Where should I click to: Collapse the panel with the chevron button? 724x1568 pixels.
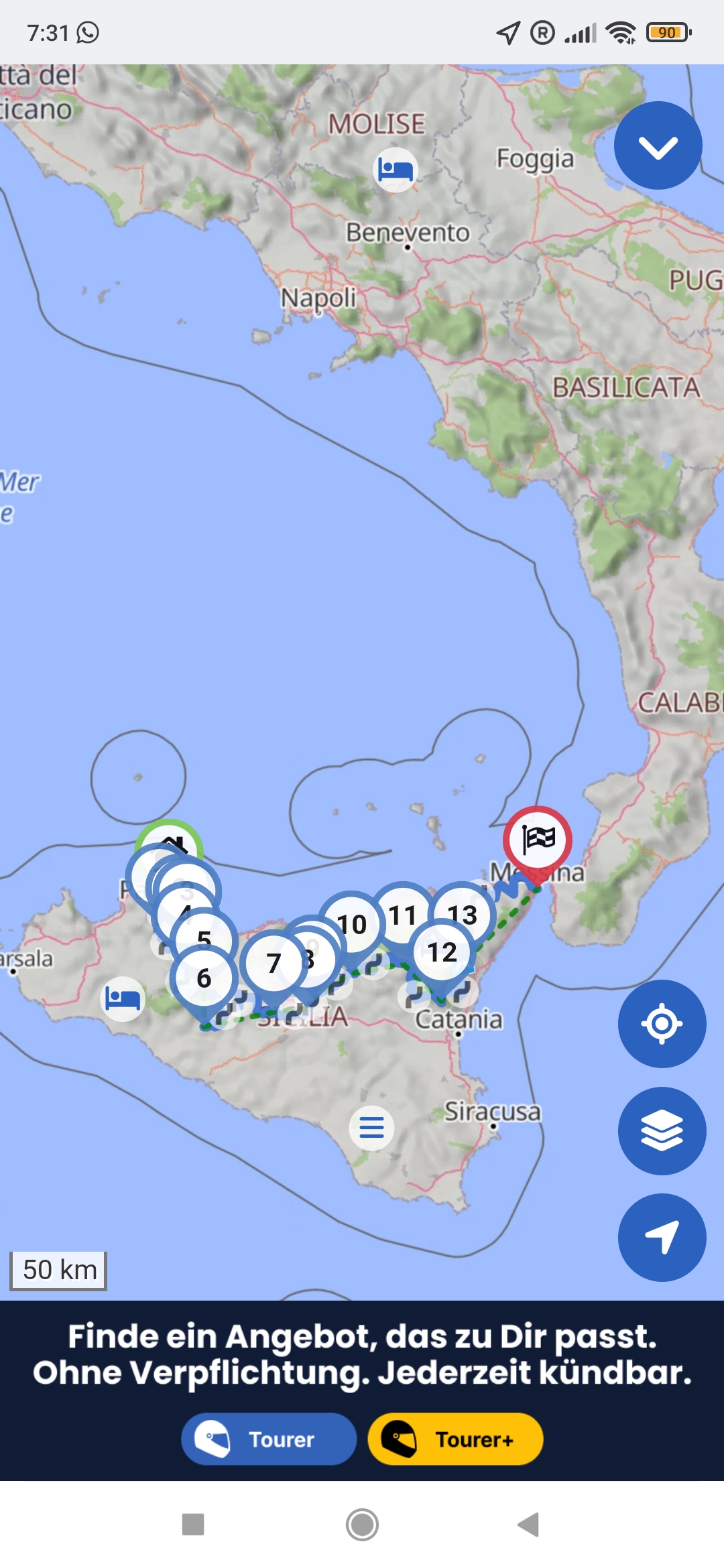[x=658, y=145]
